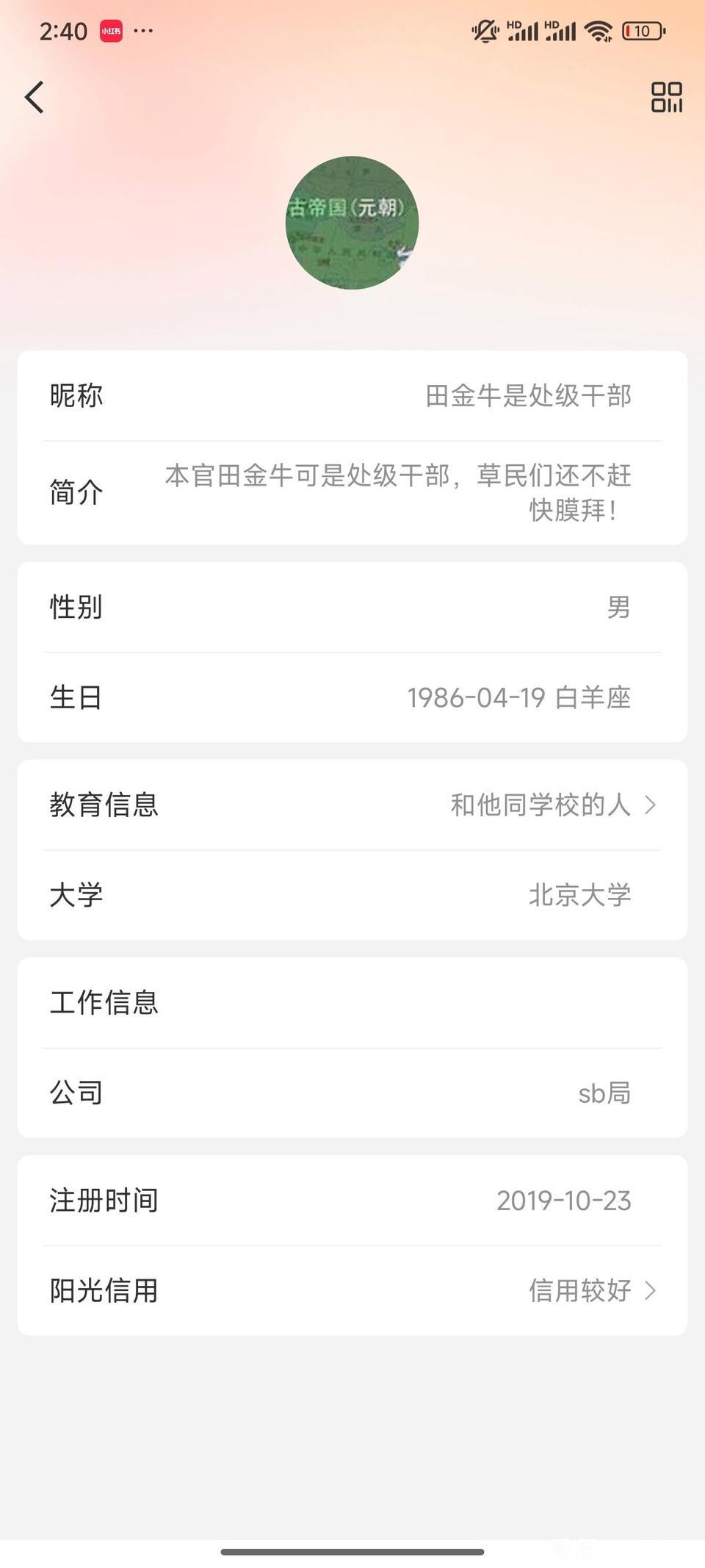705x1568 pixels.
Task: Open the QR code icon
Action: click(x=666, y=97)
